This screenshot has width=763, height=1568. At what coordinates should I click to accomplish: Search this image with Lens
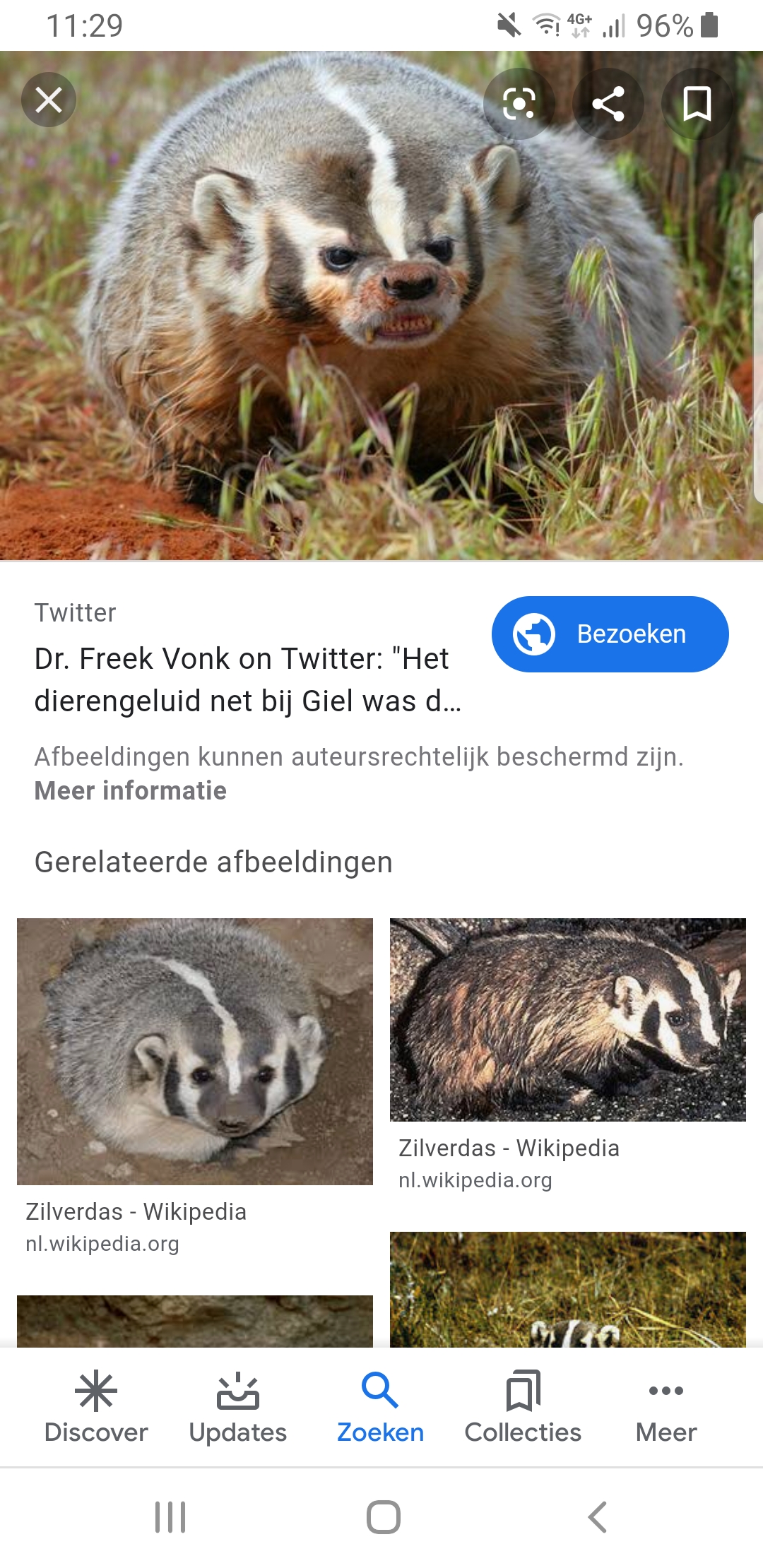tap(519, 104)
